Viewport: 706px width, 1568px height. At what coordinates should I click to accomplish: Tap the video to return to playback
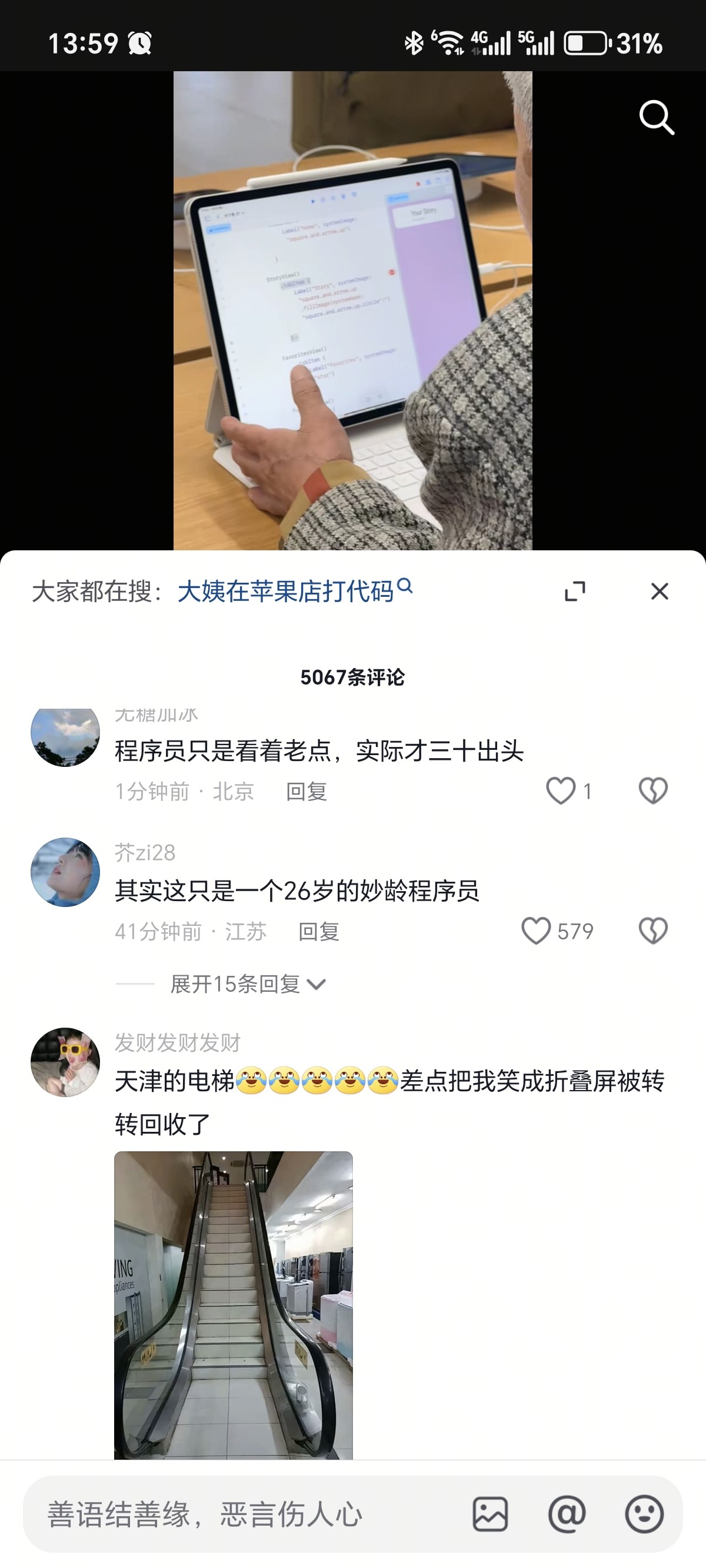point(353,310)
